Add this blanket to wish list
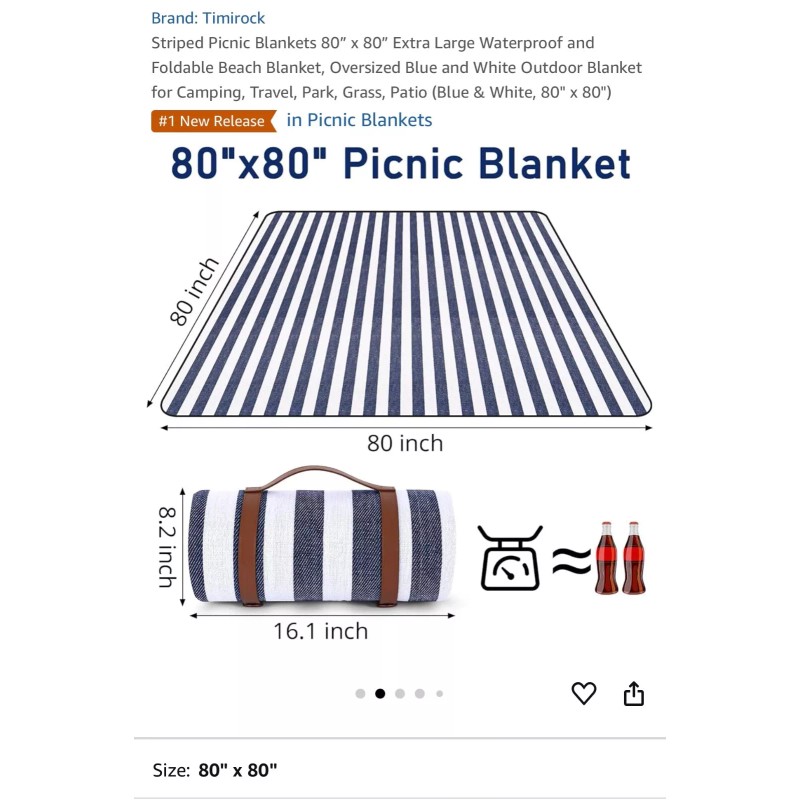The image size is (800, 800). pos(584,693)
